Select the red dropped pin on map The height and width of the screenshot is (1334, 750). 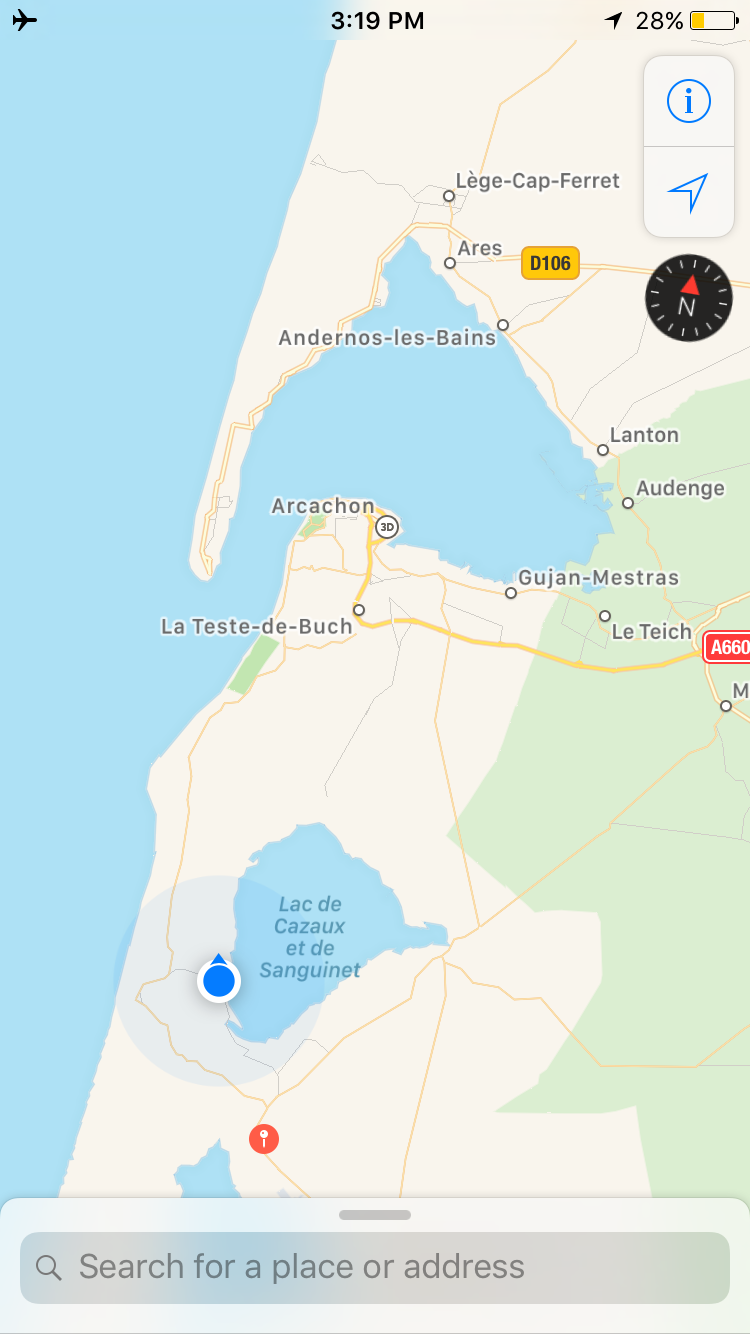pos(264,1138)
